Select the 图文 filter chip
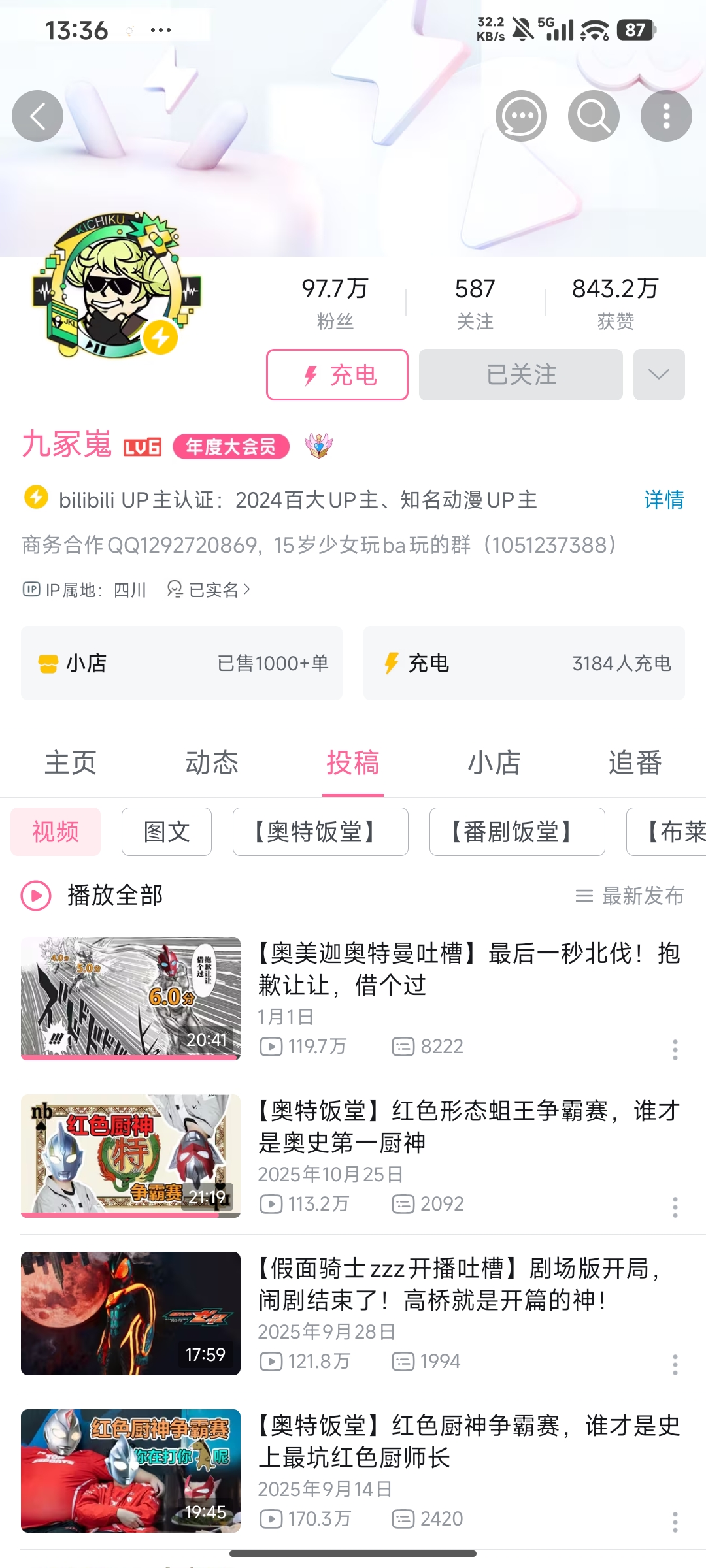706x1568 pixels. 167,832
